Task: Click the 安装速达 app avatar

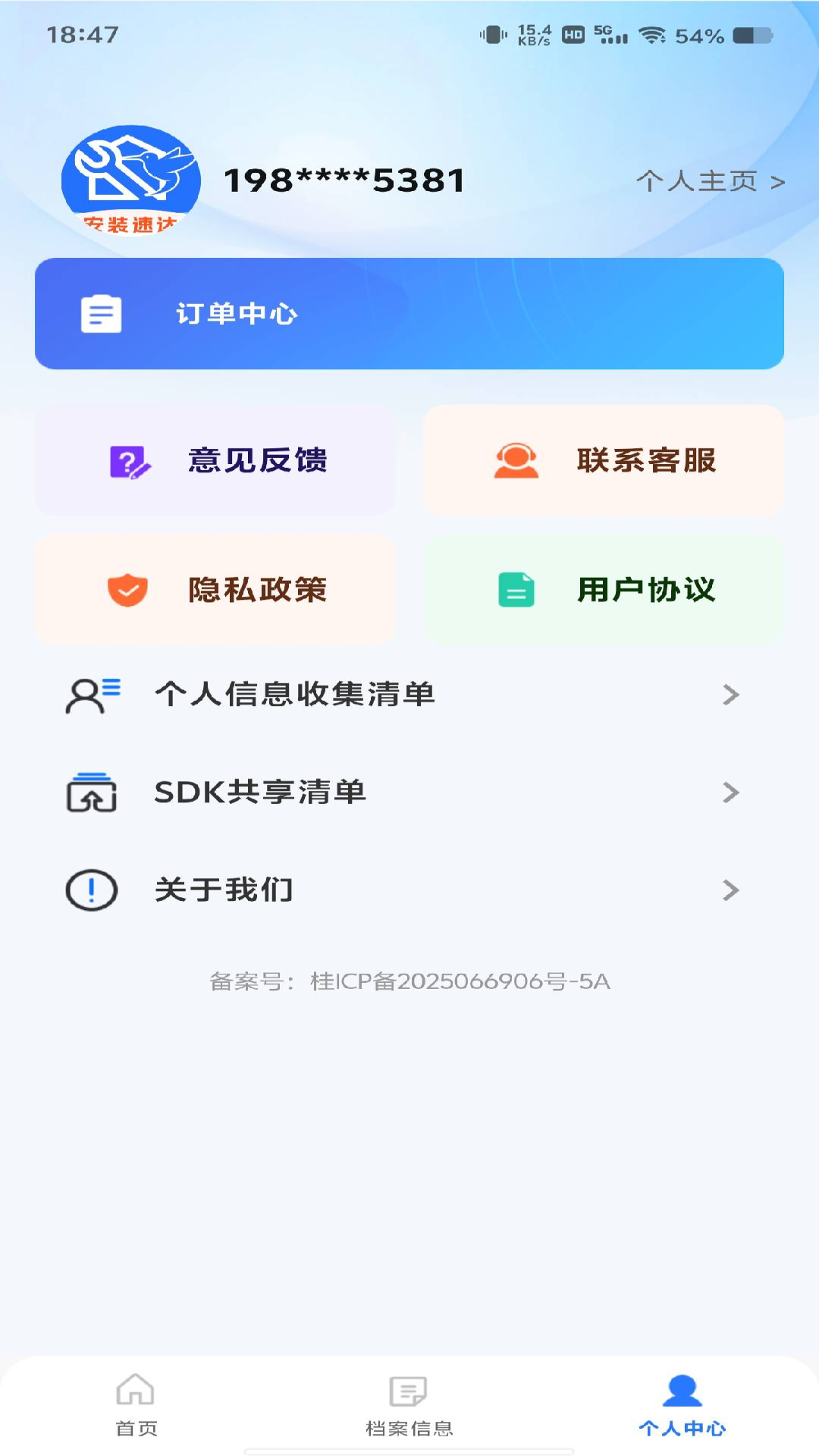Action: pos(130,180)
